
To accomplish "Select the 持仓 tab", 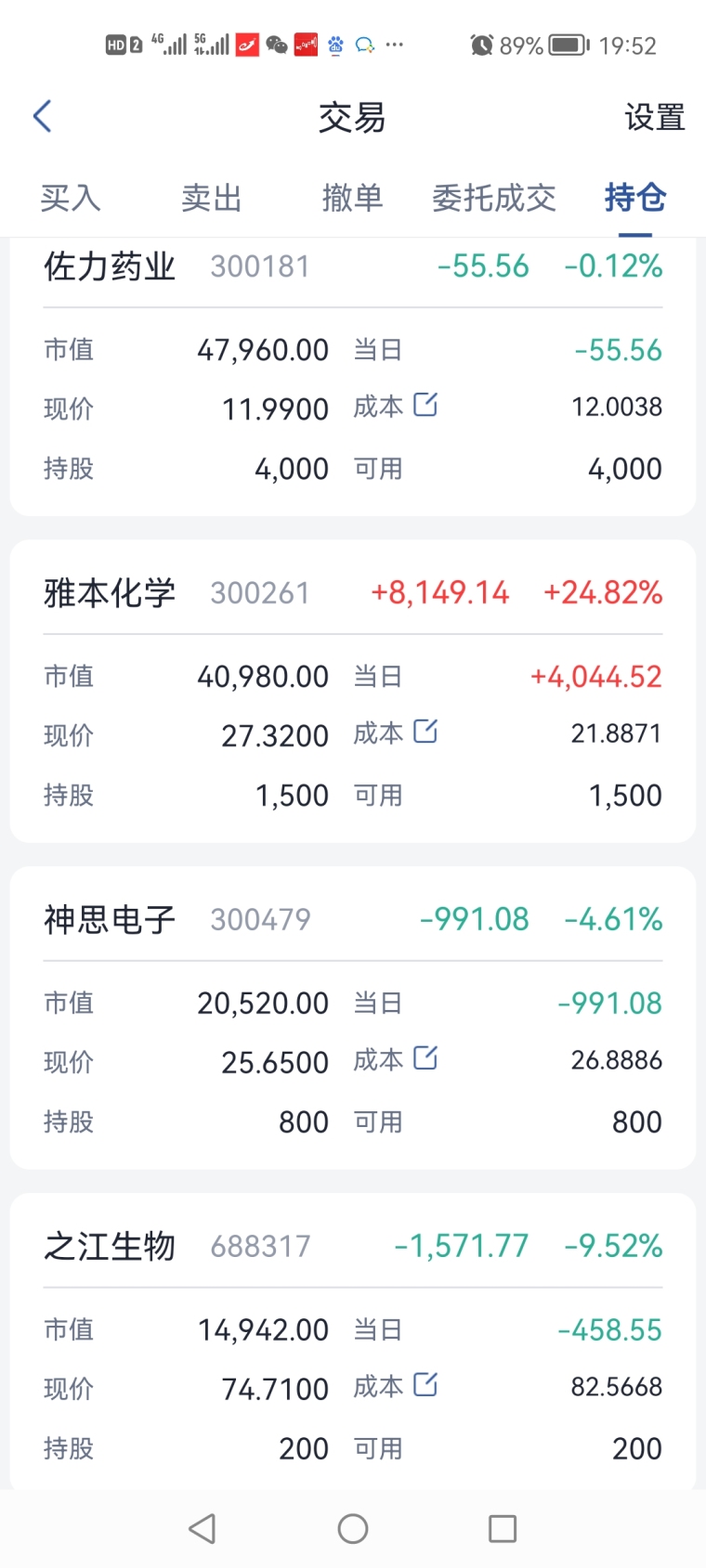I will (635, 198).
